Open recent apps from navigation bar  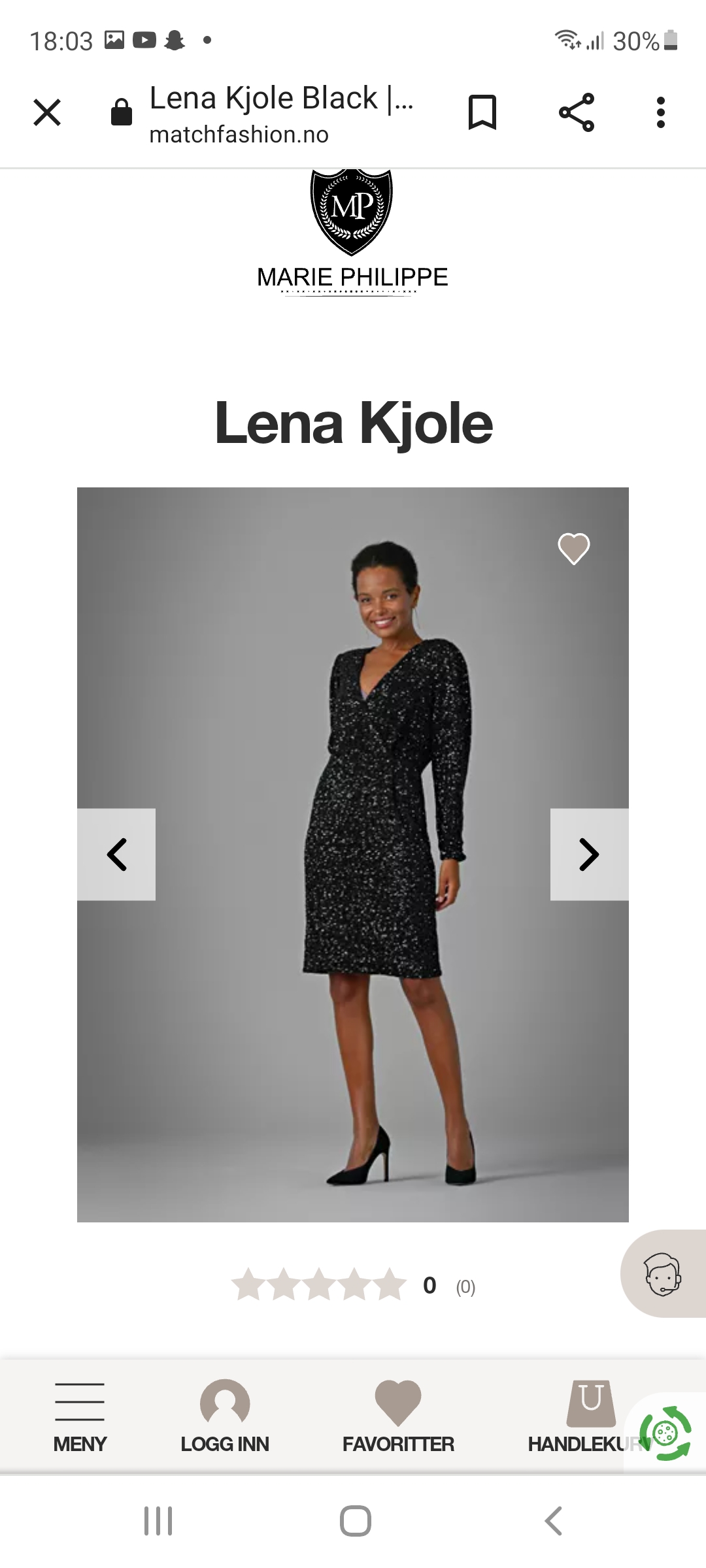[158, 1521]
